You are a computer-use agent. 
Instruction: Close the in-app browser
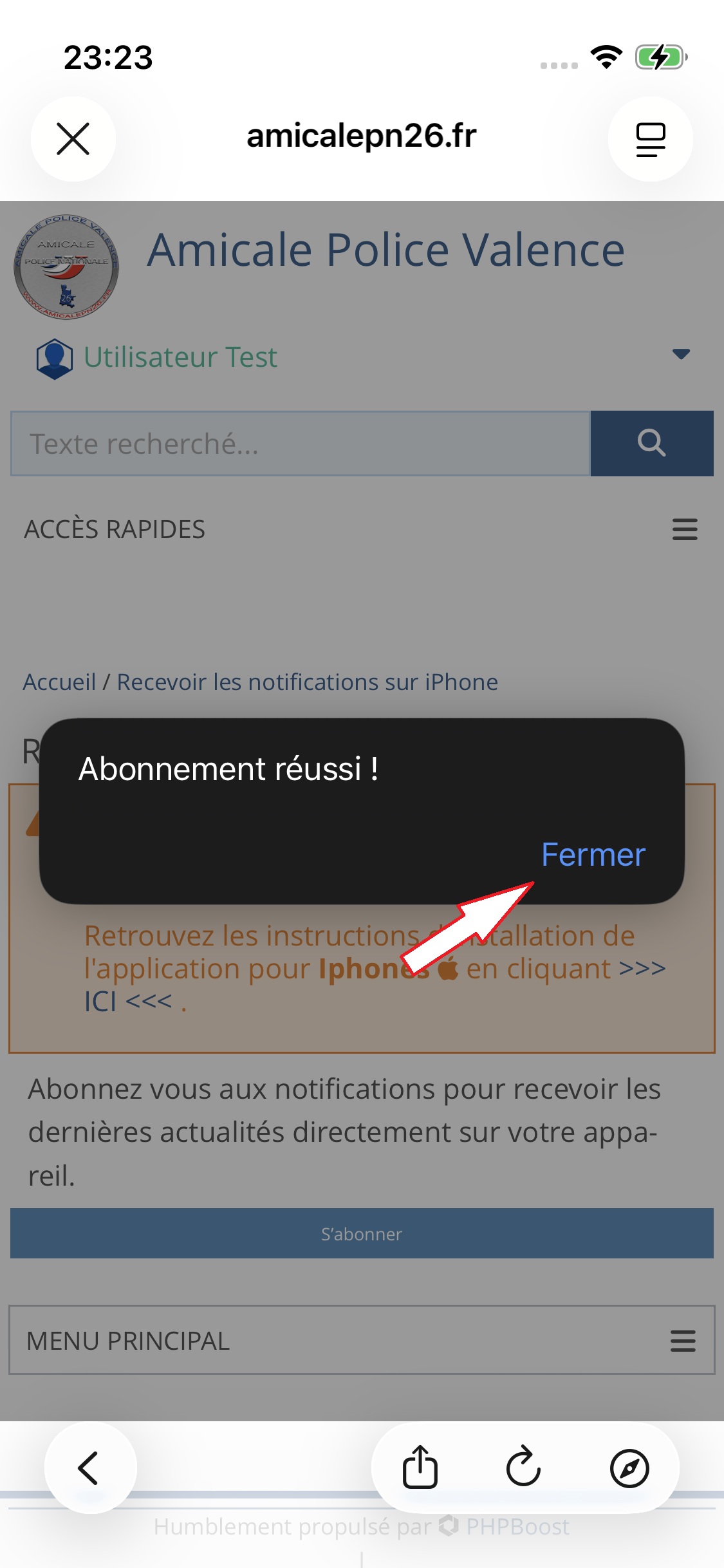click(x=73, y=139)
